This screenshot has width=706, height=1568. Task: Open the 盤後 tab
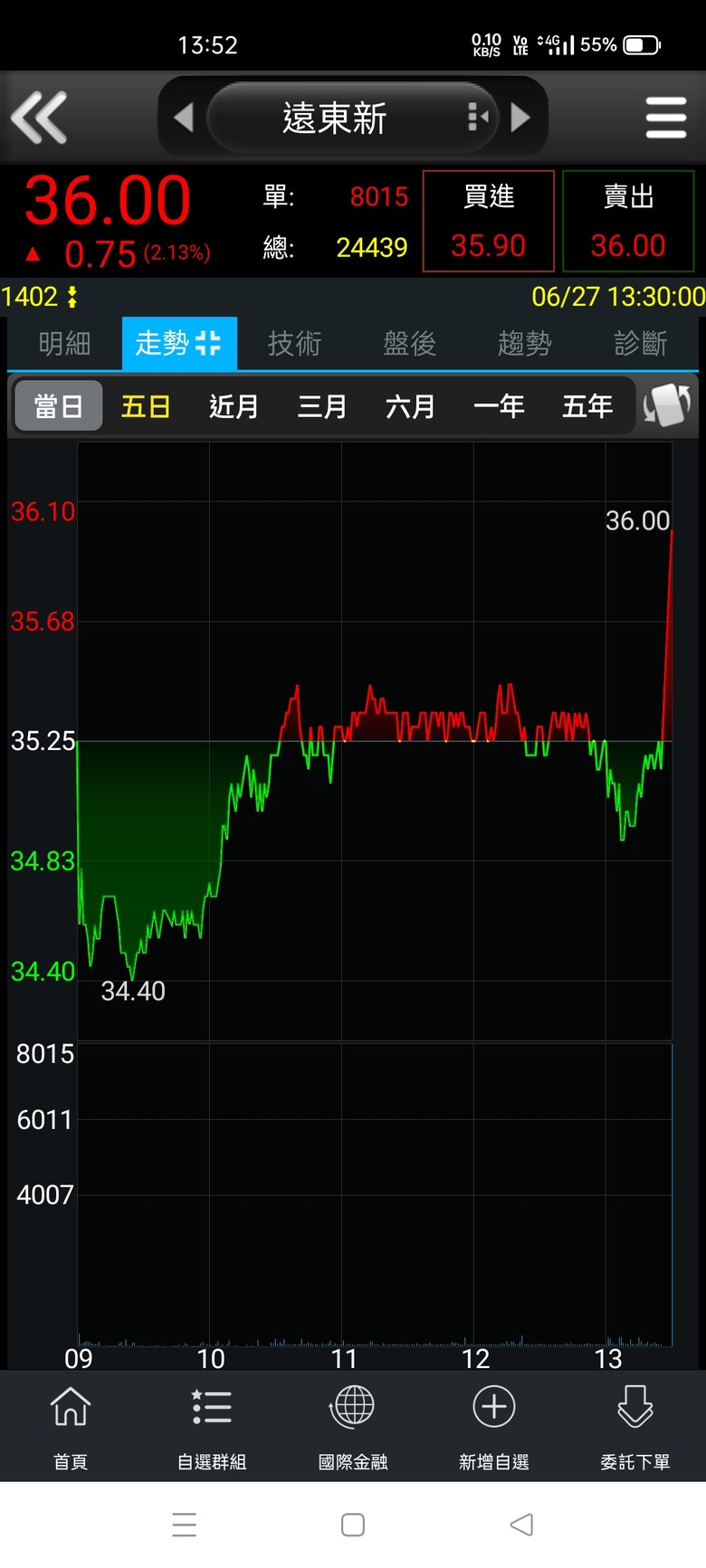tap(409, 344)
